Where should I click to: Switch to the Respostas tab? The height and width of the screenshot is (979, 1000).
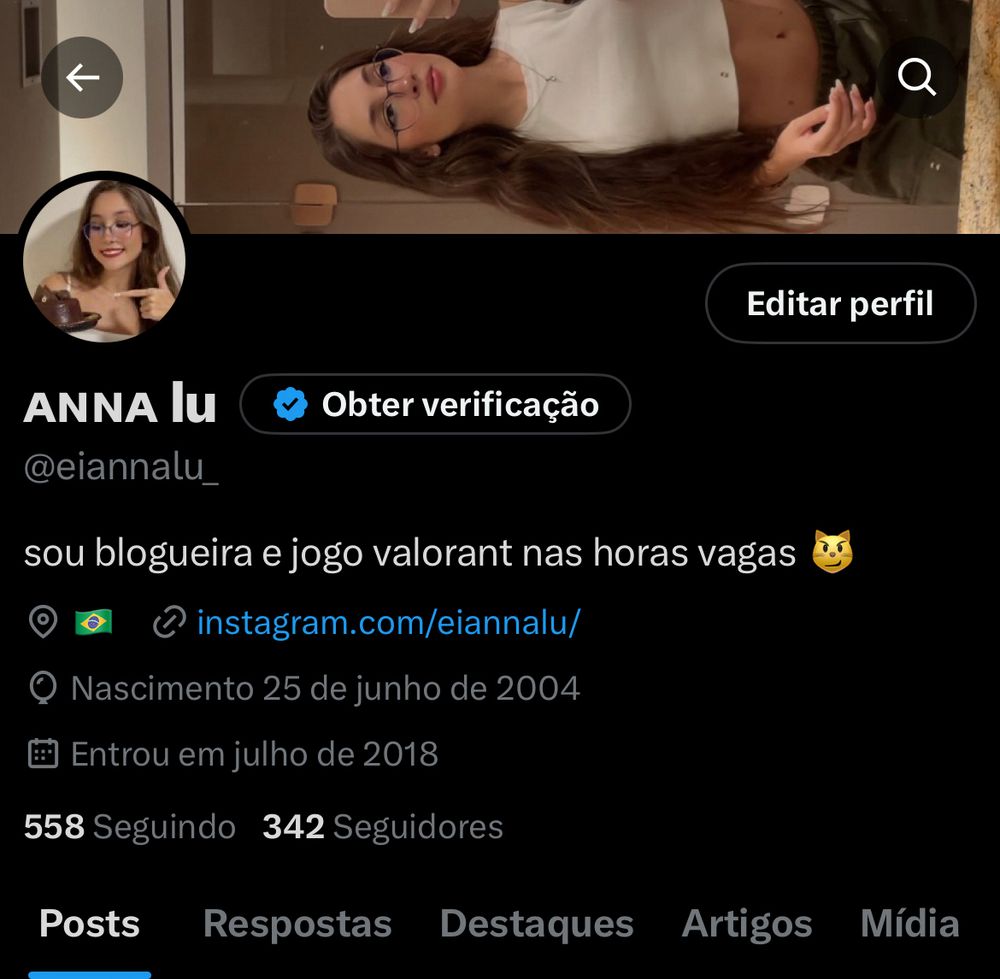pos(297,924)
